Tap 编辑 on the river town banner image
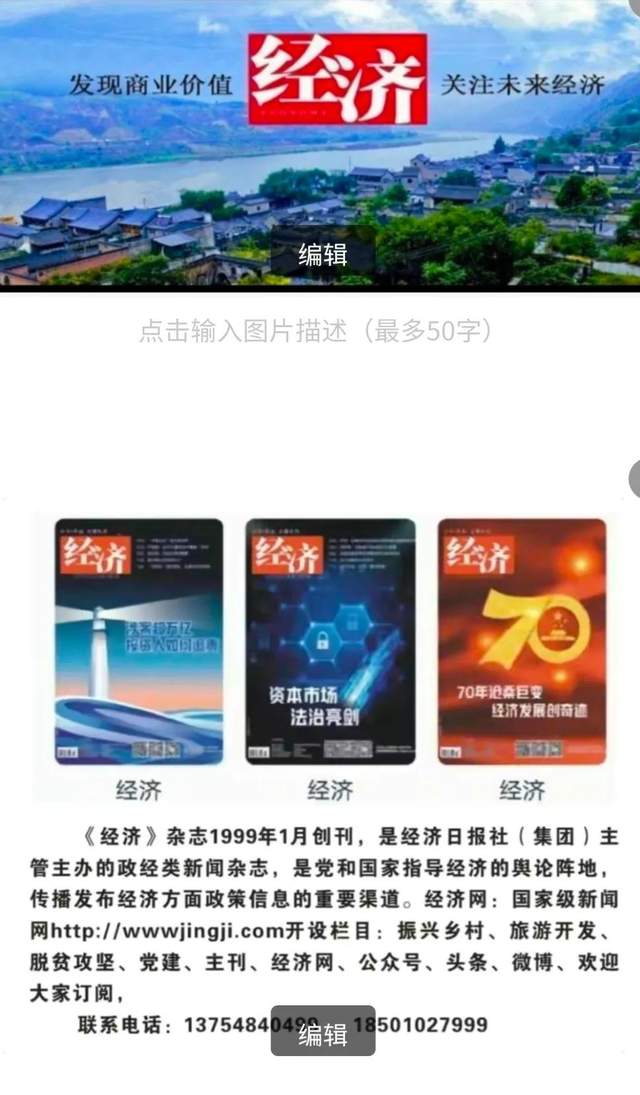This screenshot has height=1095, width=640. tap(322, 255)
